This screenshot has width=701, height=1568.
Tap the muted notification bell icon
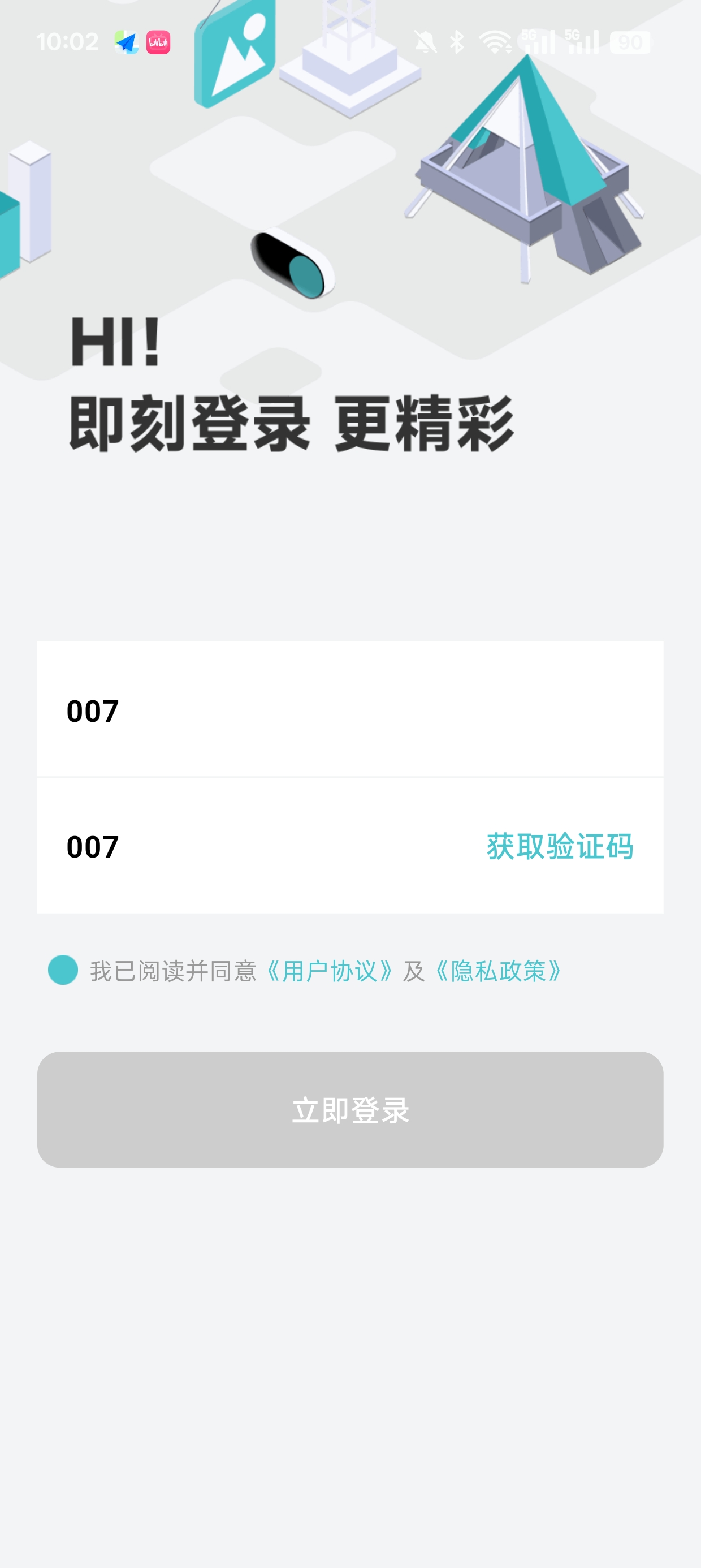[425, 41]
